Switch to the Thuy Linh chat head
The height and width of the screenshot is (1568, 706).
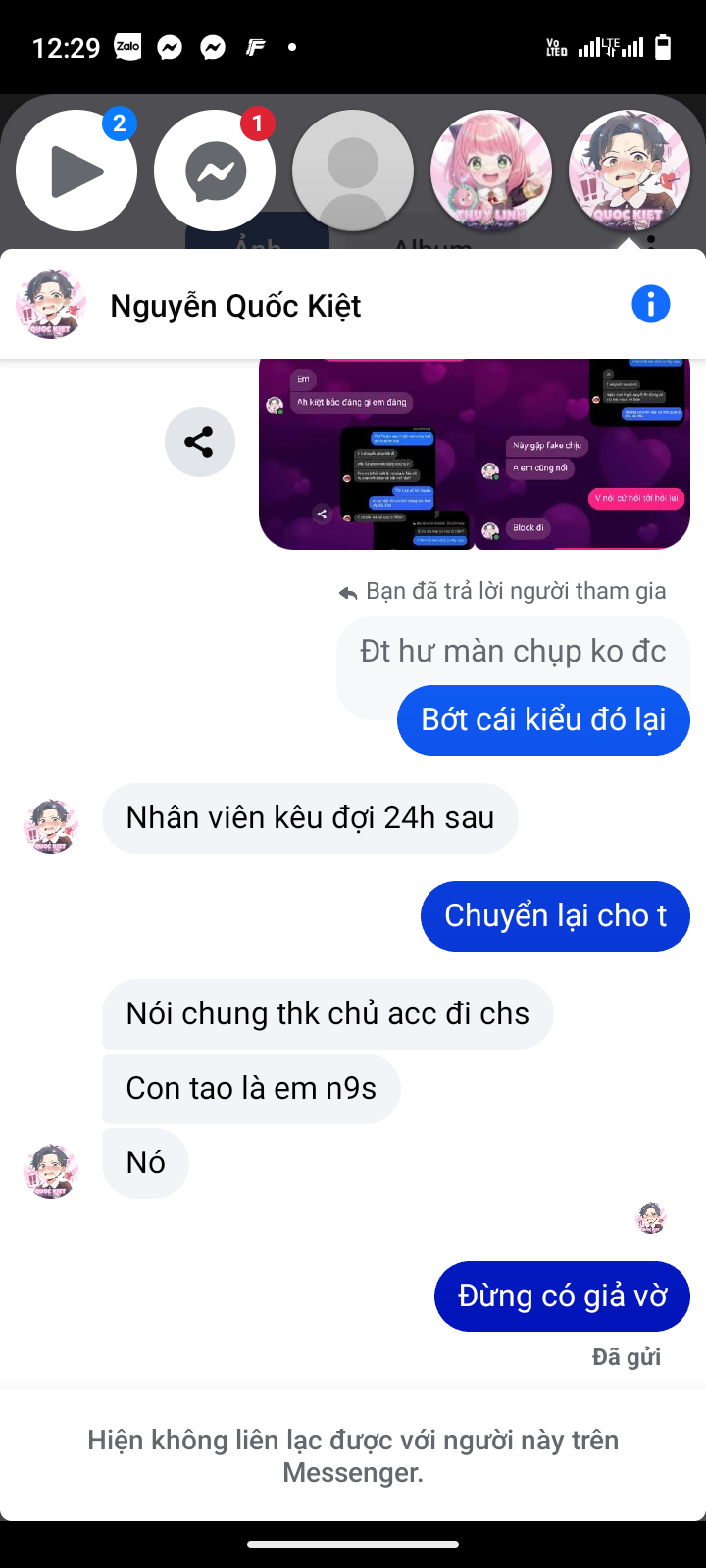491,171
